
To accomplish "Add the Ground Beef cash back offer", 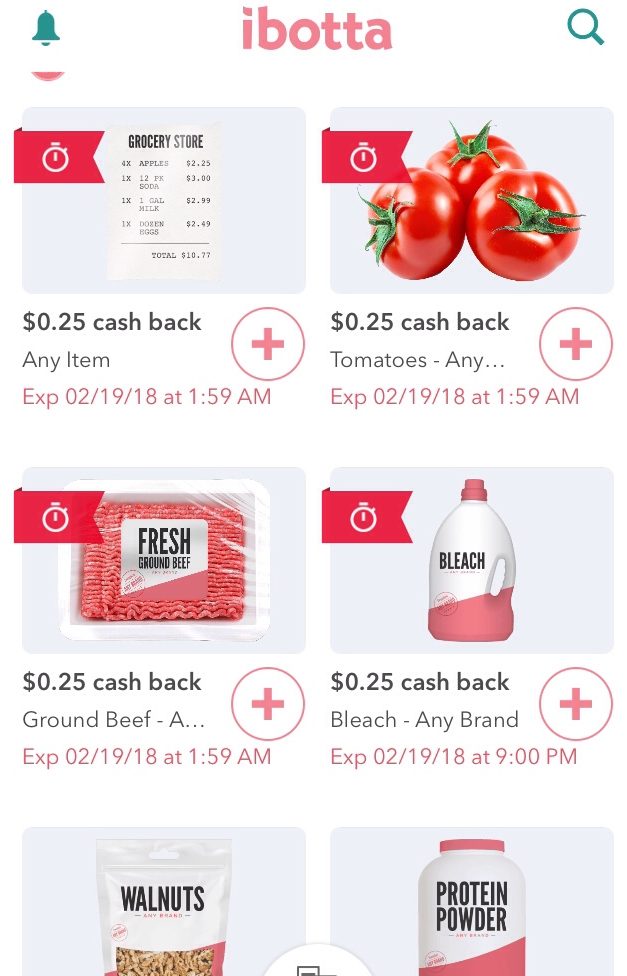I will point(267,704).
